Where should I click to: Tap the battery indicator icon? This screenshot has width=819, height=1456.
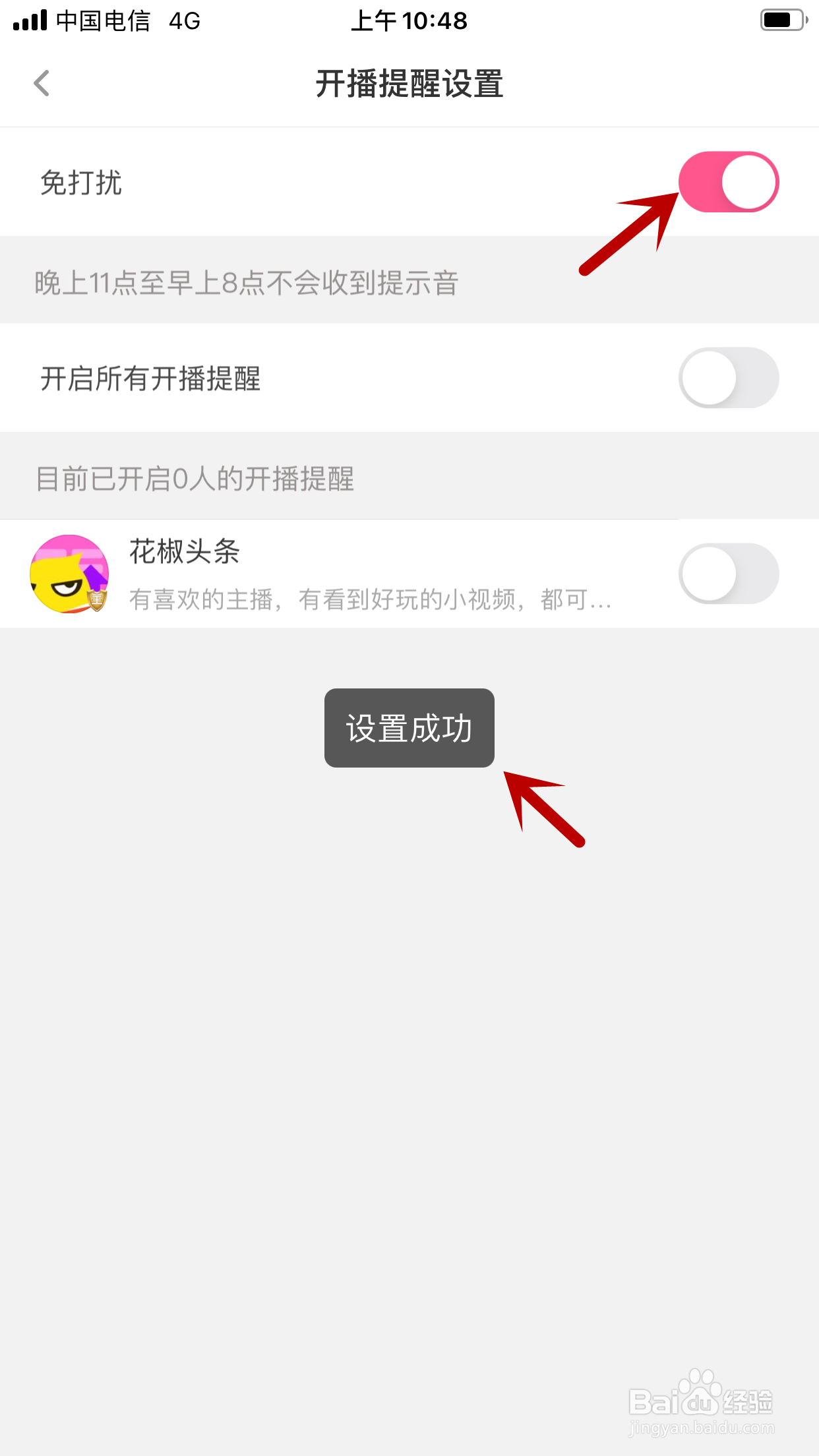click(782, 20)
